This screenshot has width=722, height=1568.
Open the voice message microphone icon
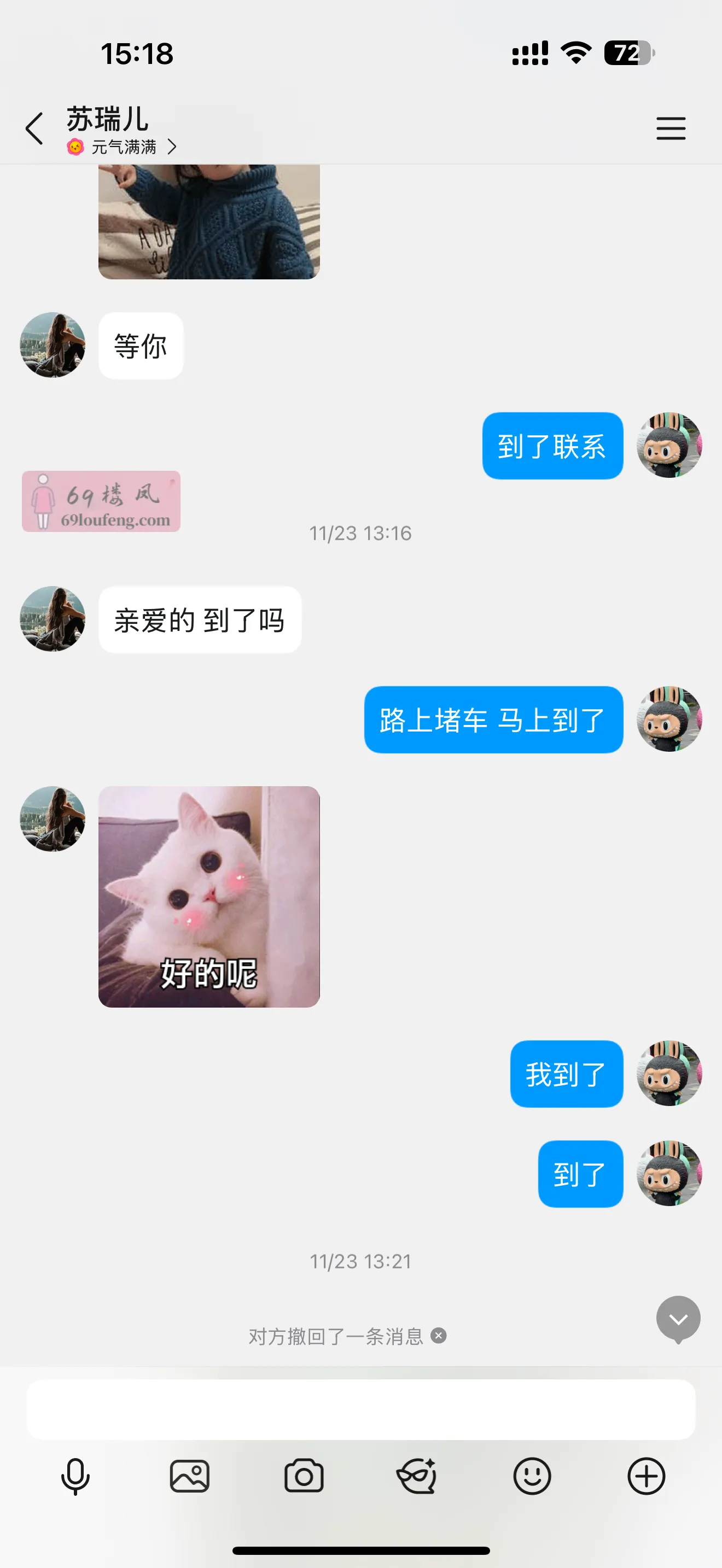[x=74, y=1476]
